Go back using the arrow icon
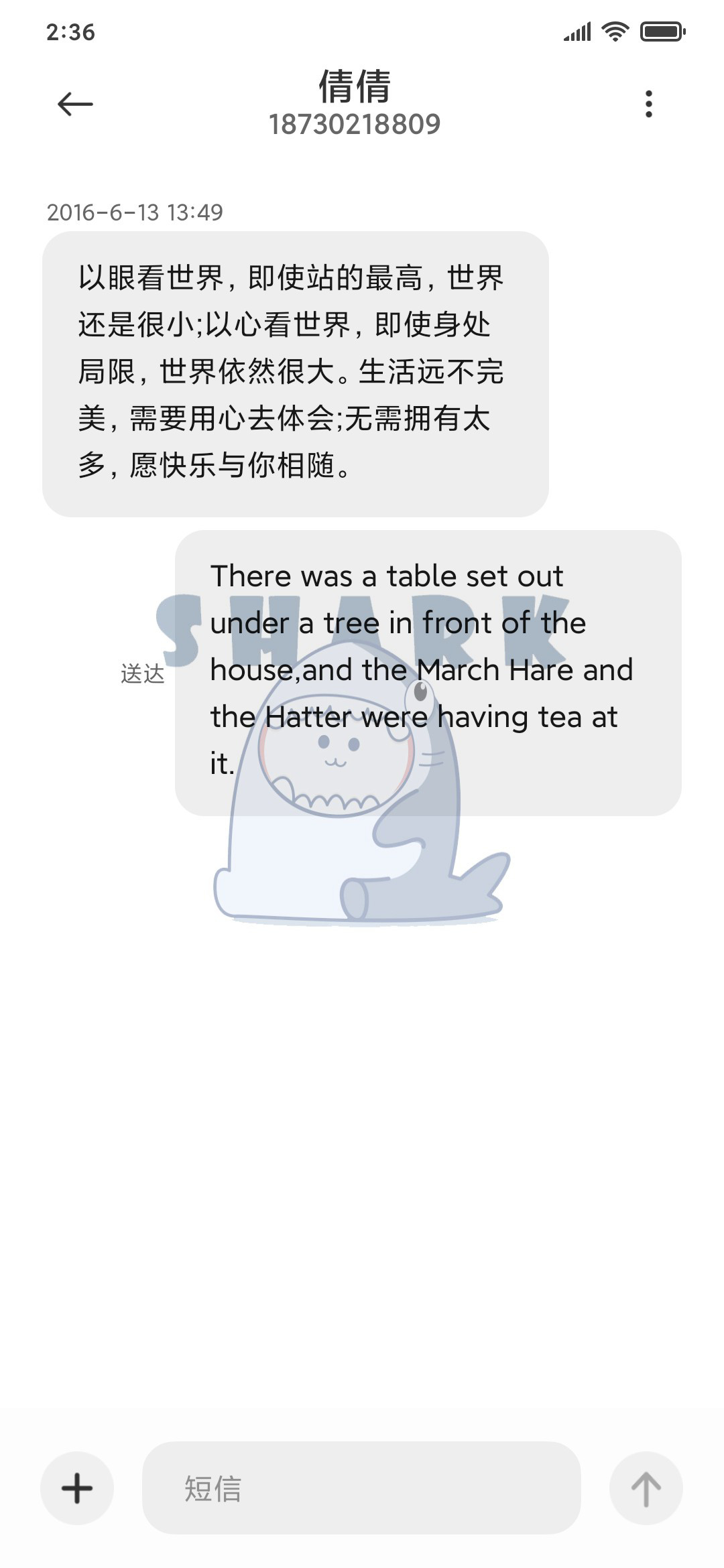The width and height of the screenshot is (724, 1568). pos(75,104)
